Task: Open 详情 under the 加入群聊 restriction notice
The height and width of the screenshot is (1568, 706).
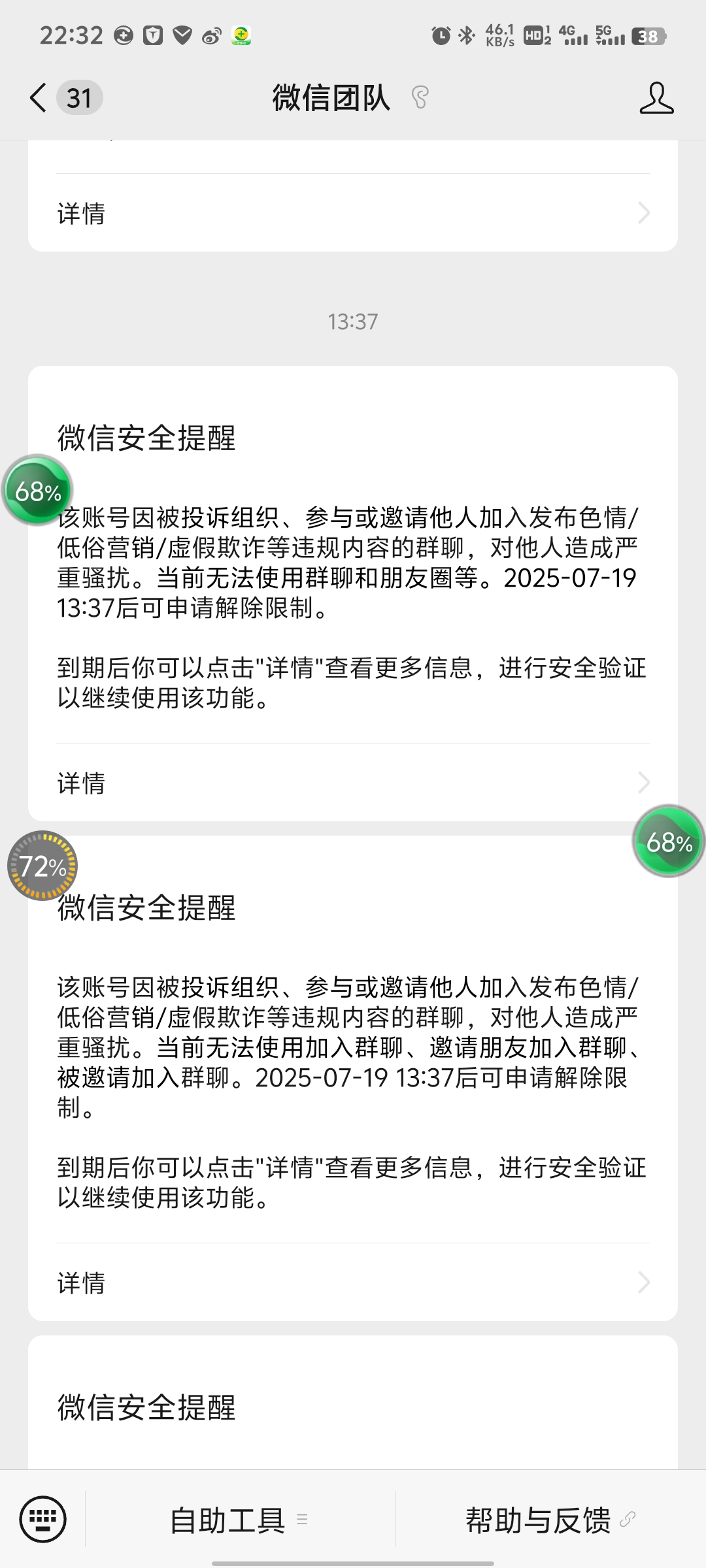Action: (x=353, y=1282)
